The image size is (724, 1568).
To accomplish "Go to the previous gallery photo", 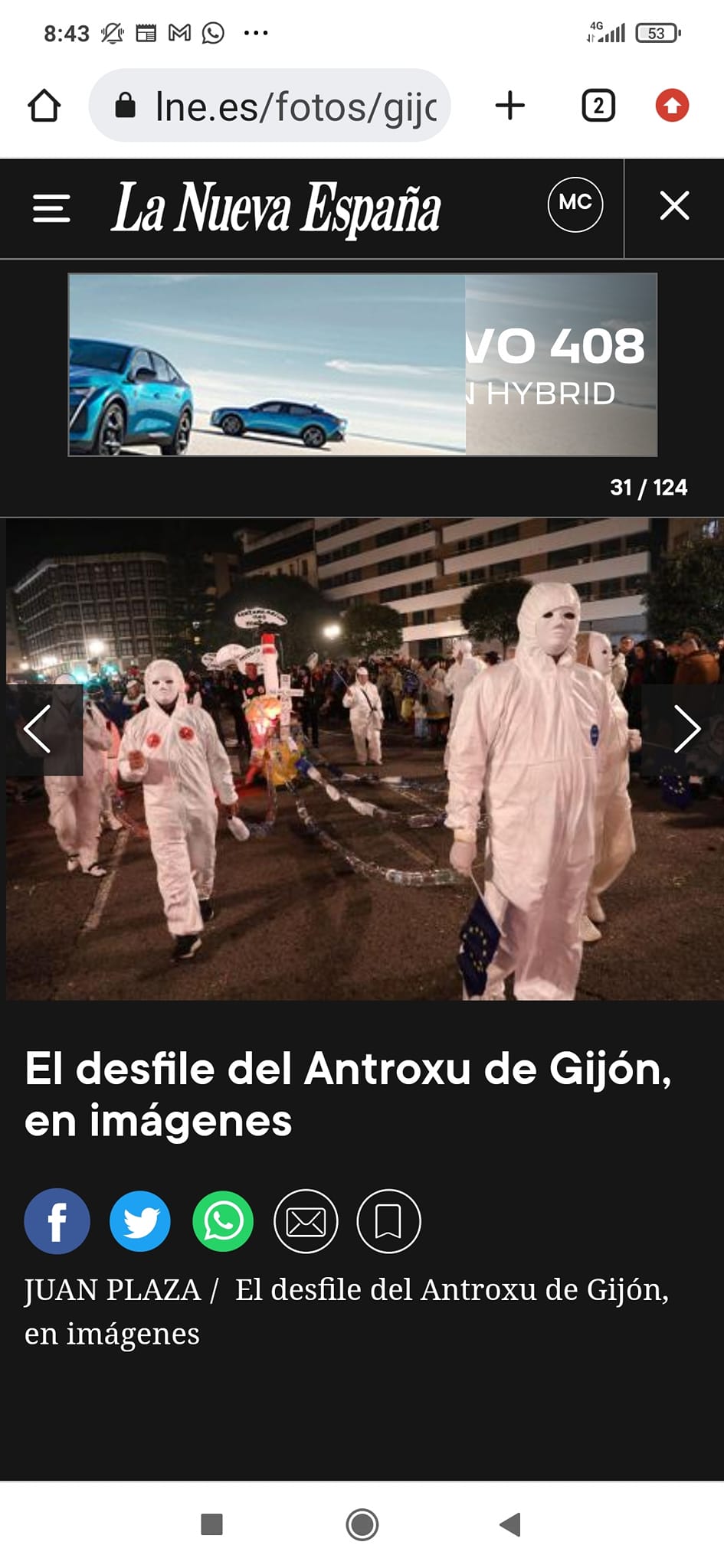I will click(x=38, y=729).
